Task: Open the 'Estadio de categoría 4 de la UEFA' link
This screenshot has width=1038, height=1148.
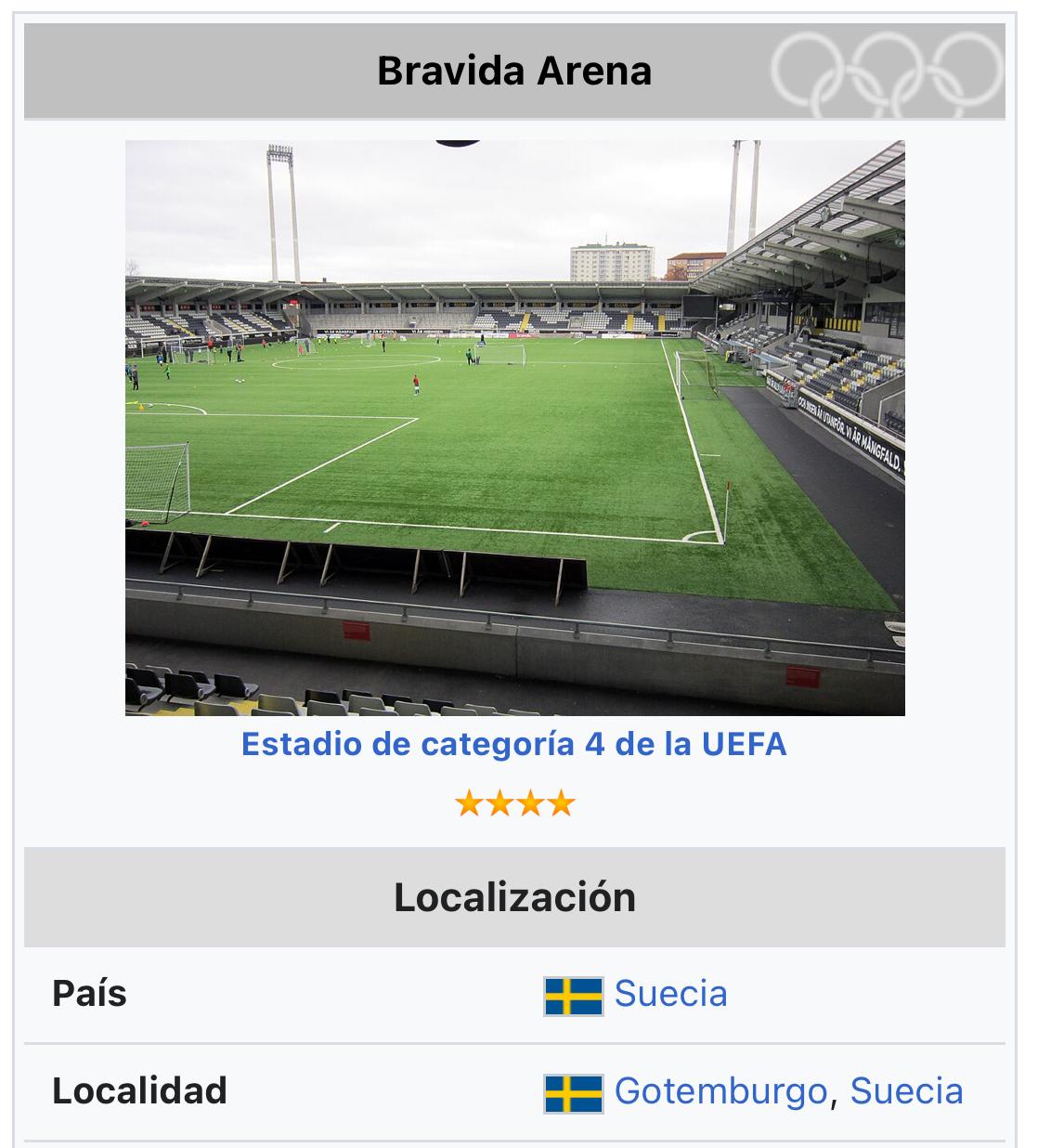Action: [x=513, y=744]
